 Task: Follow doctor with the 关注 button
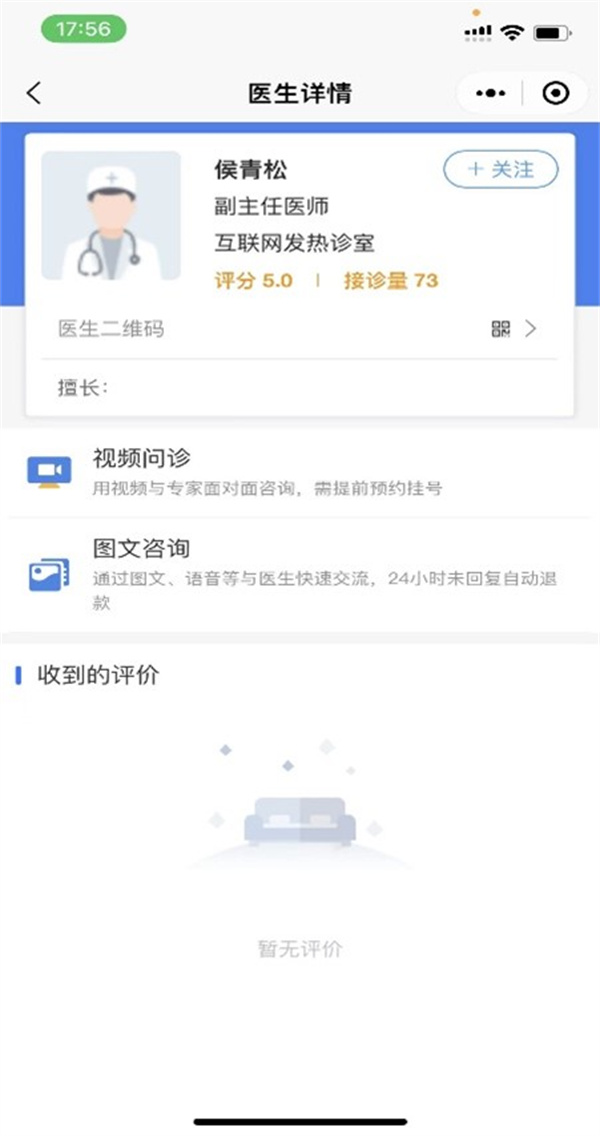pos(500,170)
